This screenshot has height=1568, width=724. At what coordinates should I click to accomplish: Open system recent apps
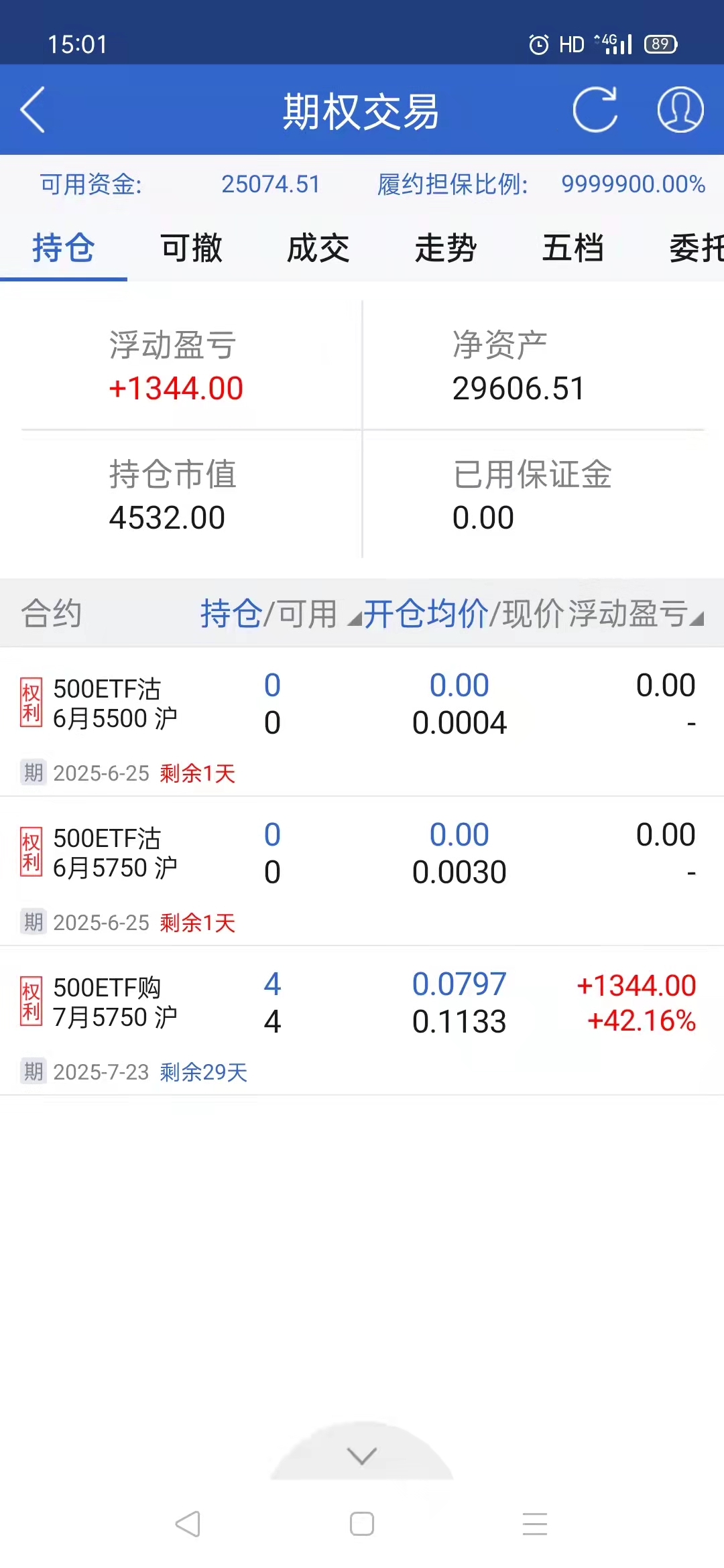pos(535,1524)
